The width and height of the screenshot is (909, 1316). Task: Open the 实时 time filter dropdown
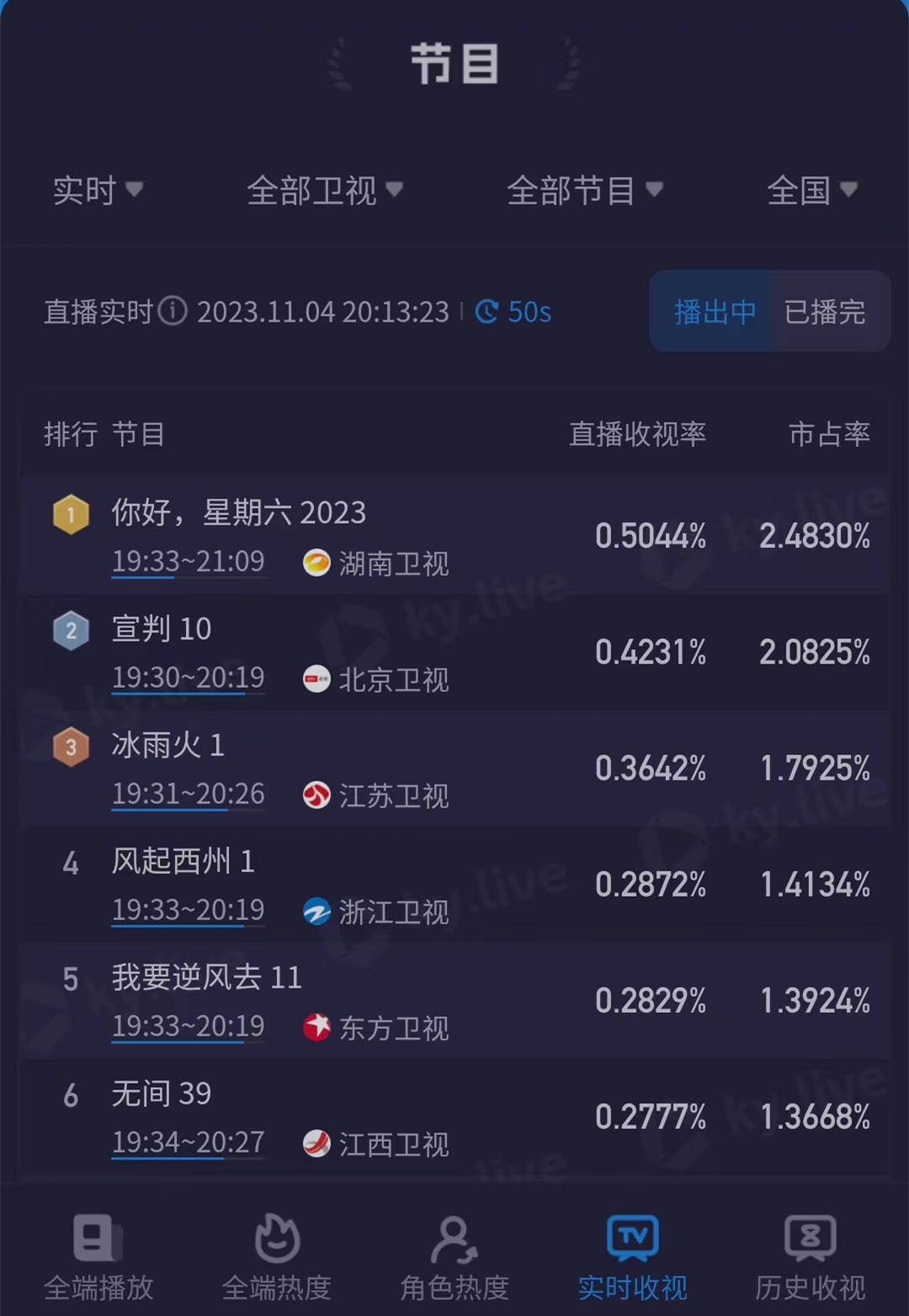coord(97,191)
